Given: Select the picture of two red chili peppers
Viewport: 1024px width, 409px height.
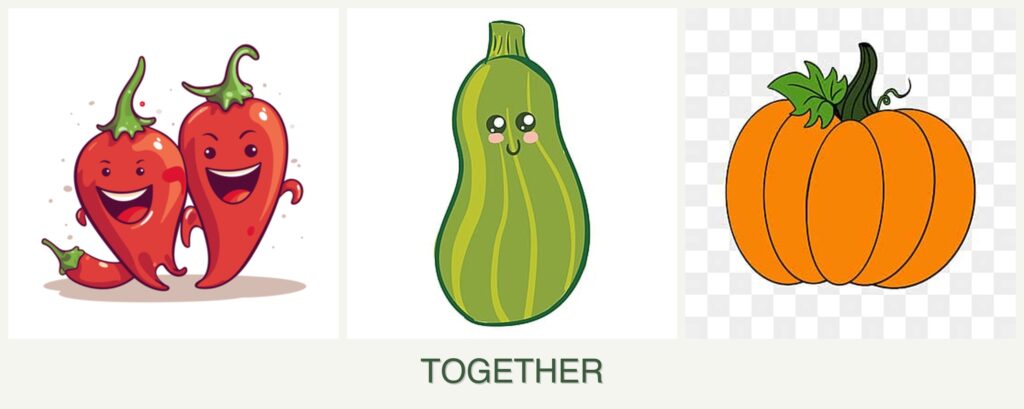Looking at the screenshot, I should pos(173,174).
